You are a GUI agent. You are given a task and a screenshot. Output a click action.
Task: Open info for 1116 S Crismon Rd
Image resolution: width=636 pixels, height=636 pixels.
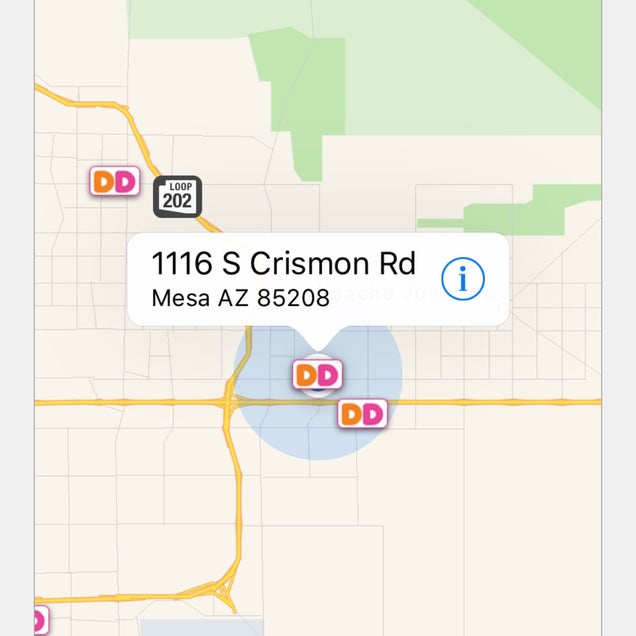[x=462, y=279]
